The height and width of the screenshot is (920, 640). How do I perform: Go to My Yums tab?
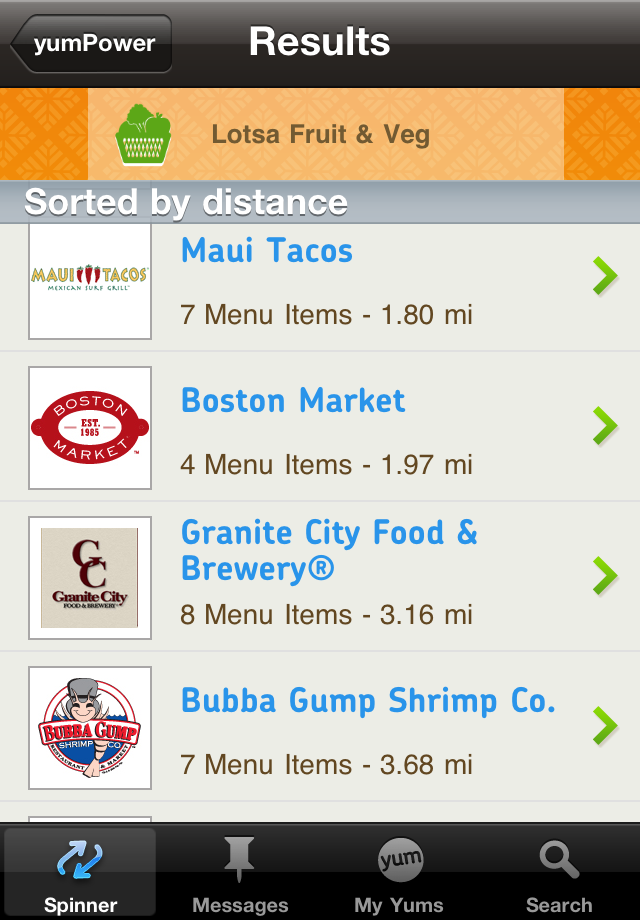tap(399, 872)
